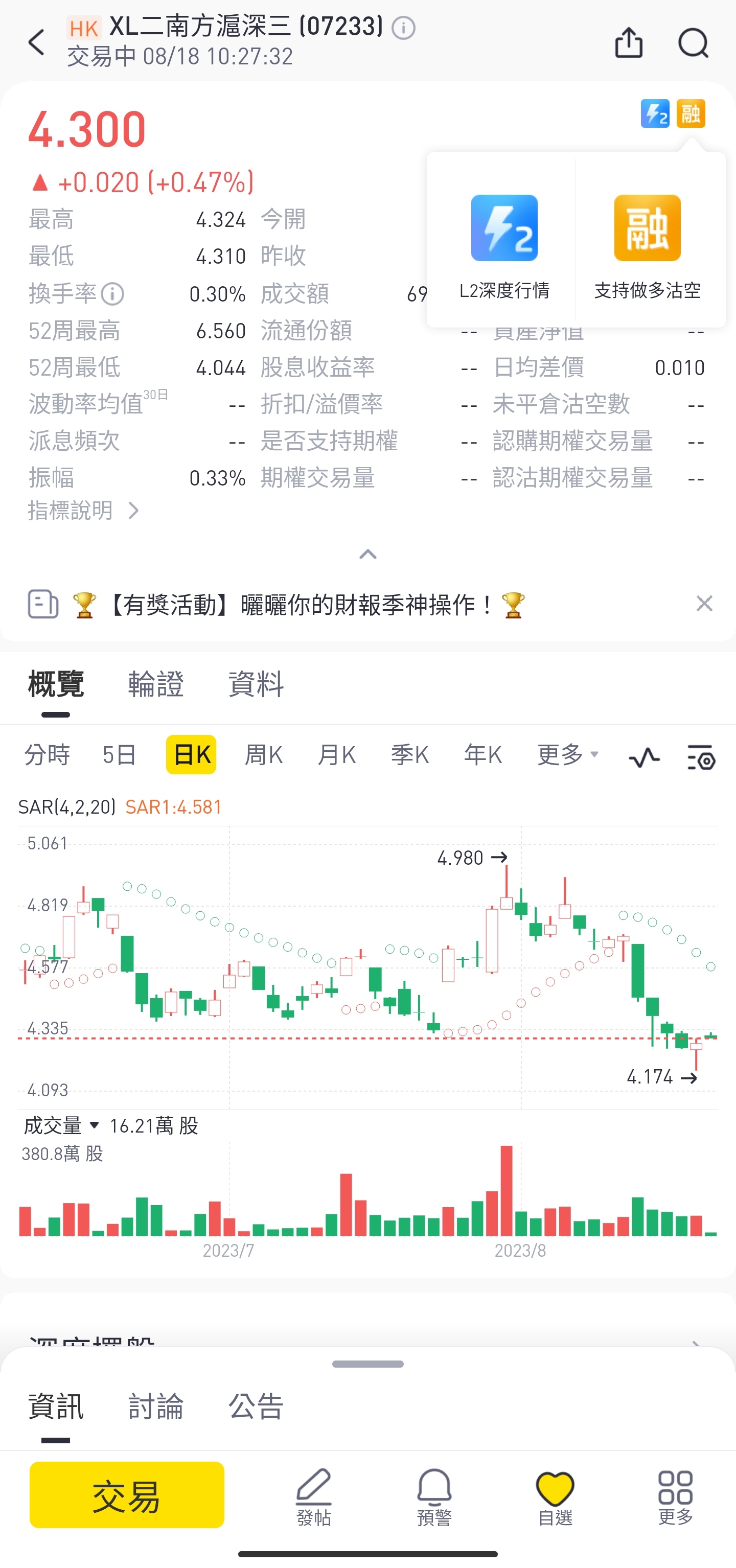The height and width of the screenshot is (1568, 736).
Task: Toggle 自選 watchlist heart
Action: (555, 1498)
